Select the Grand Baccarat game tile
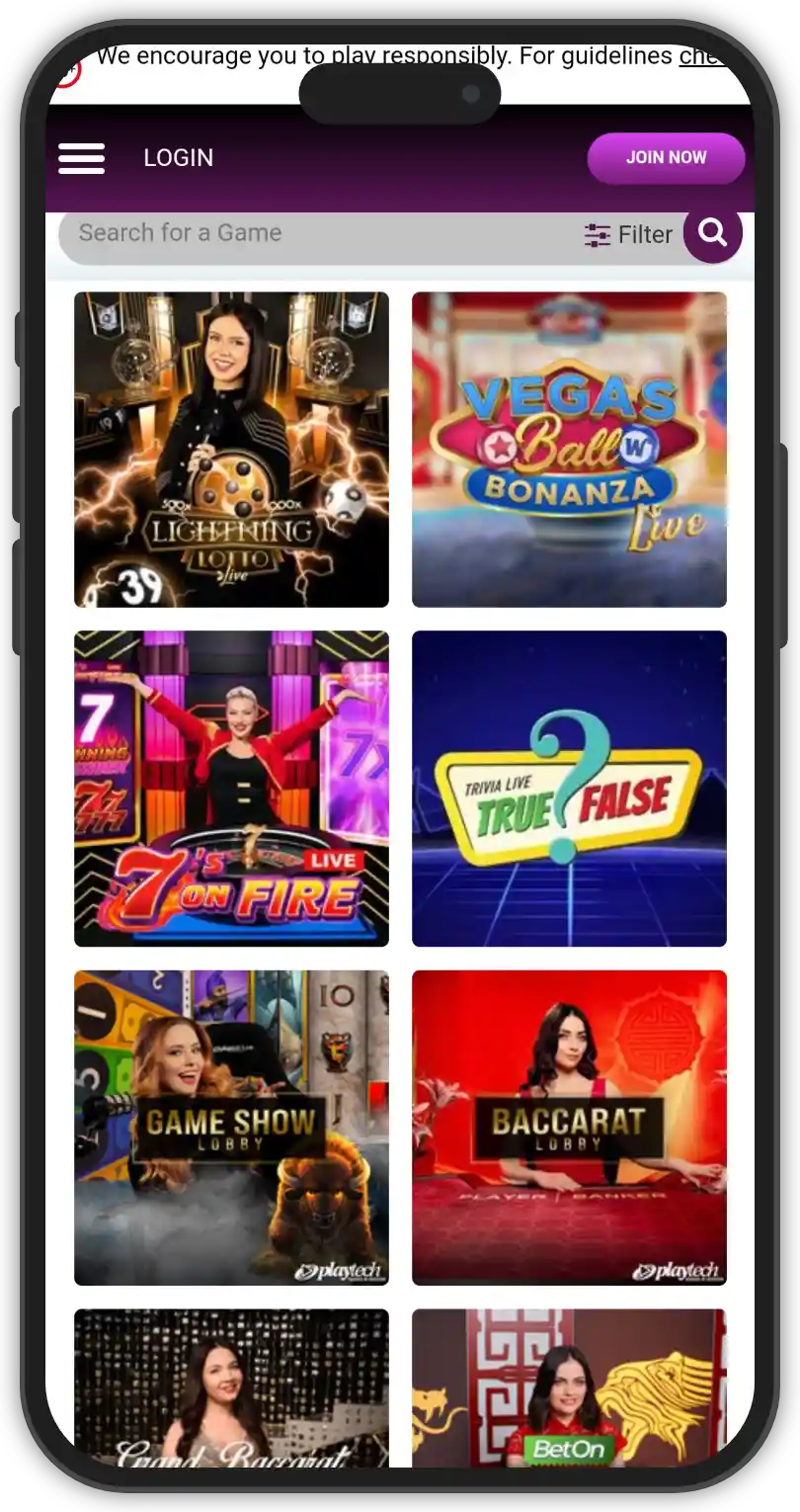This screenshot has width=800, height=1512. click(231, 1388)
